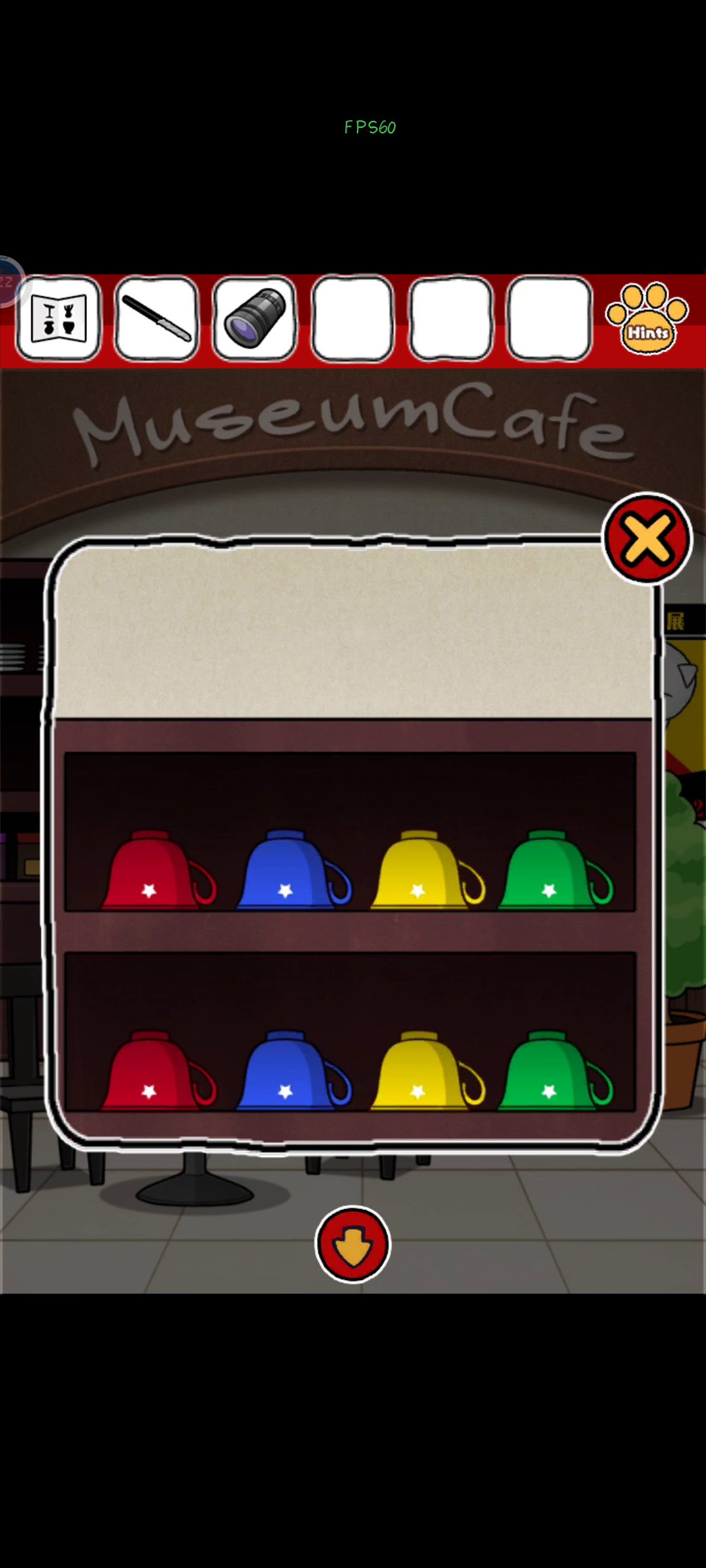Screen dimensions: 706x1568
Task: Tap the yellow cup on bottom shelf
Action: tap(428, 1071)
